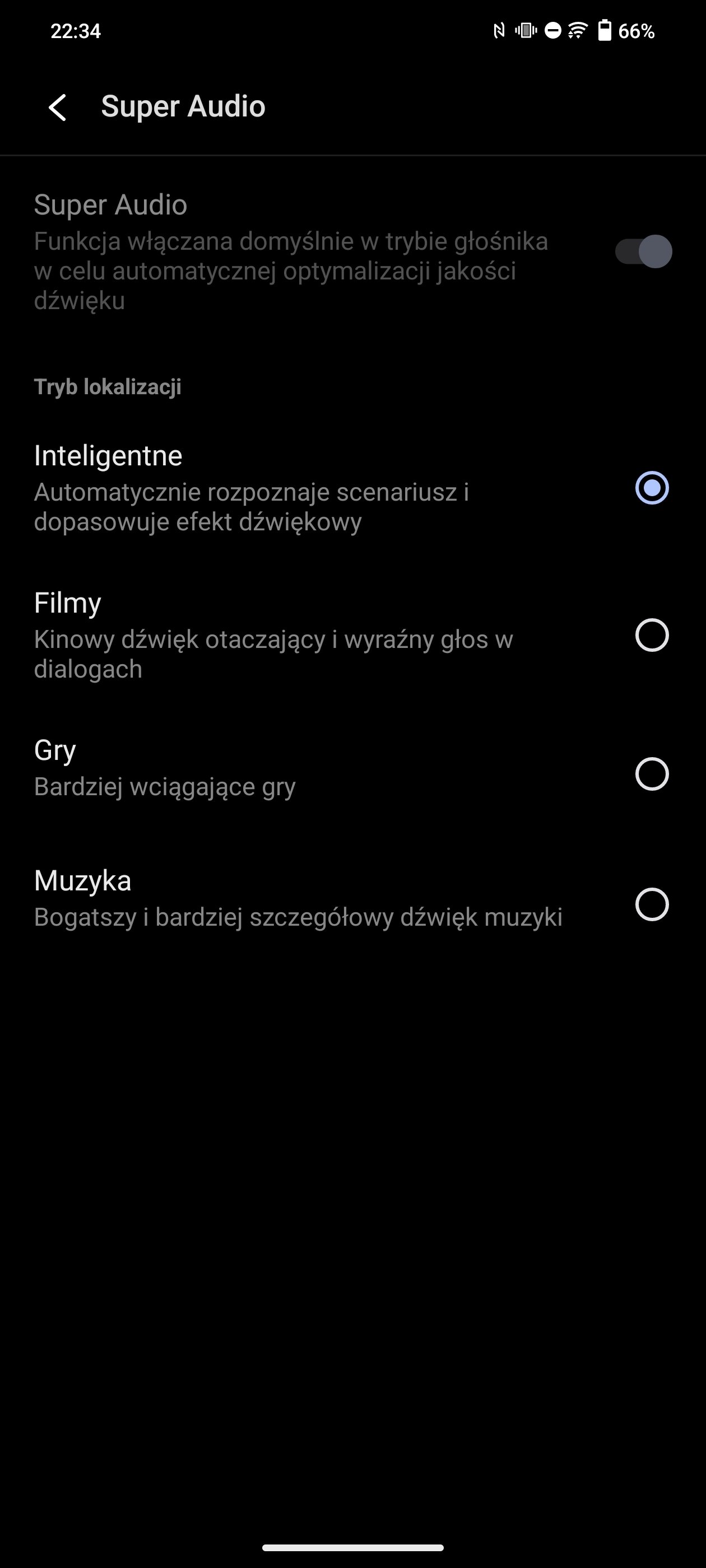Screen dimensions: 706x1568
Task: Go back from Super Audio settings
Action: click(x=57, y=107)
